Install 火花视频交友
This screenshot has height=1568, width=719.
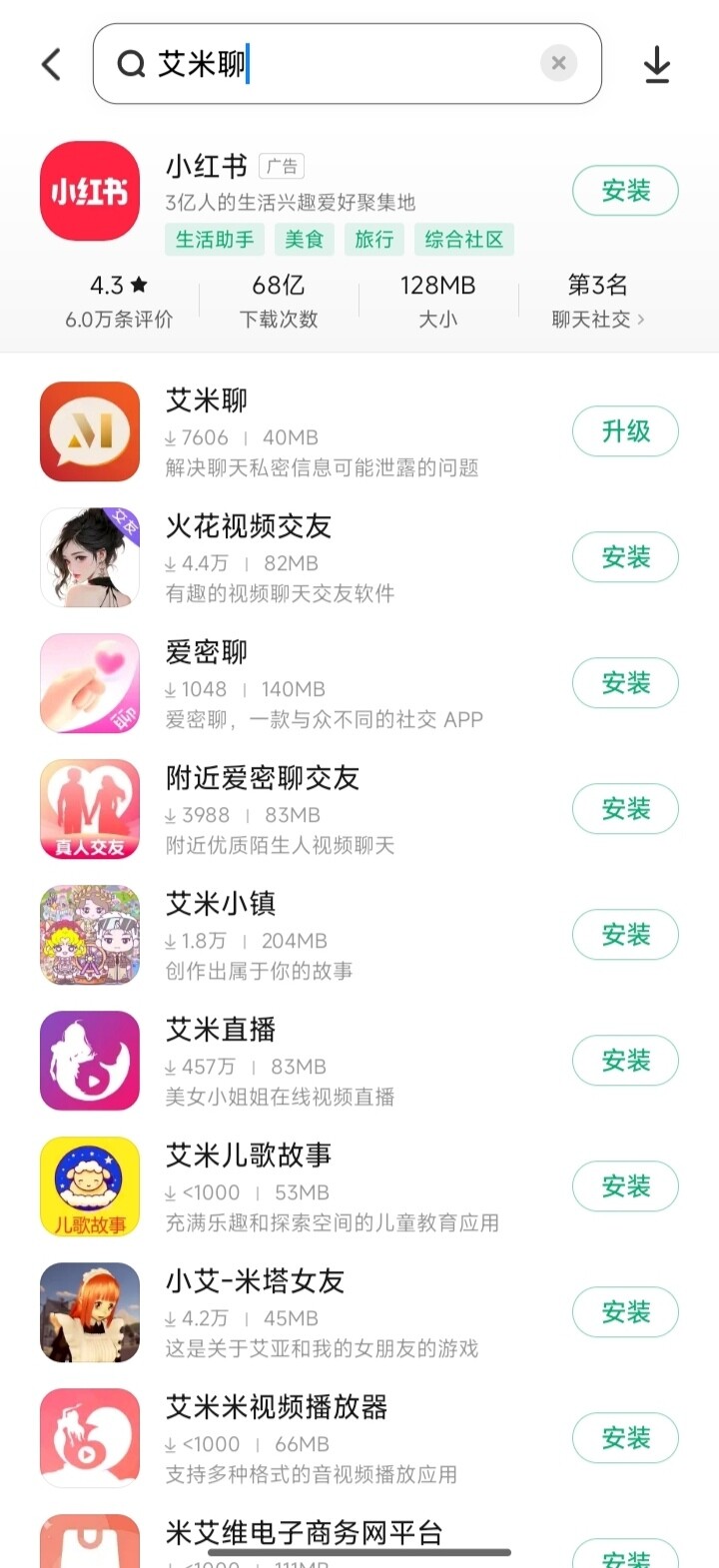pos(625,557)
